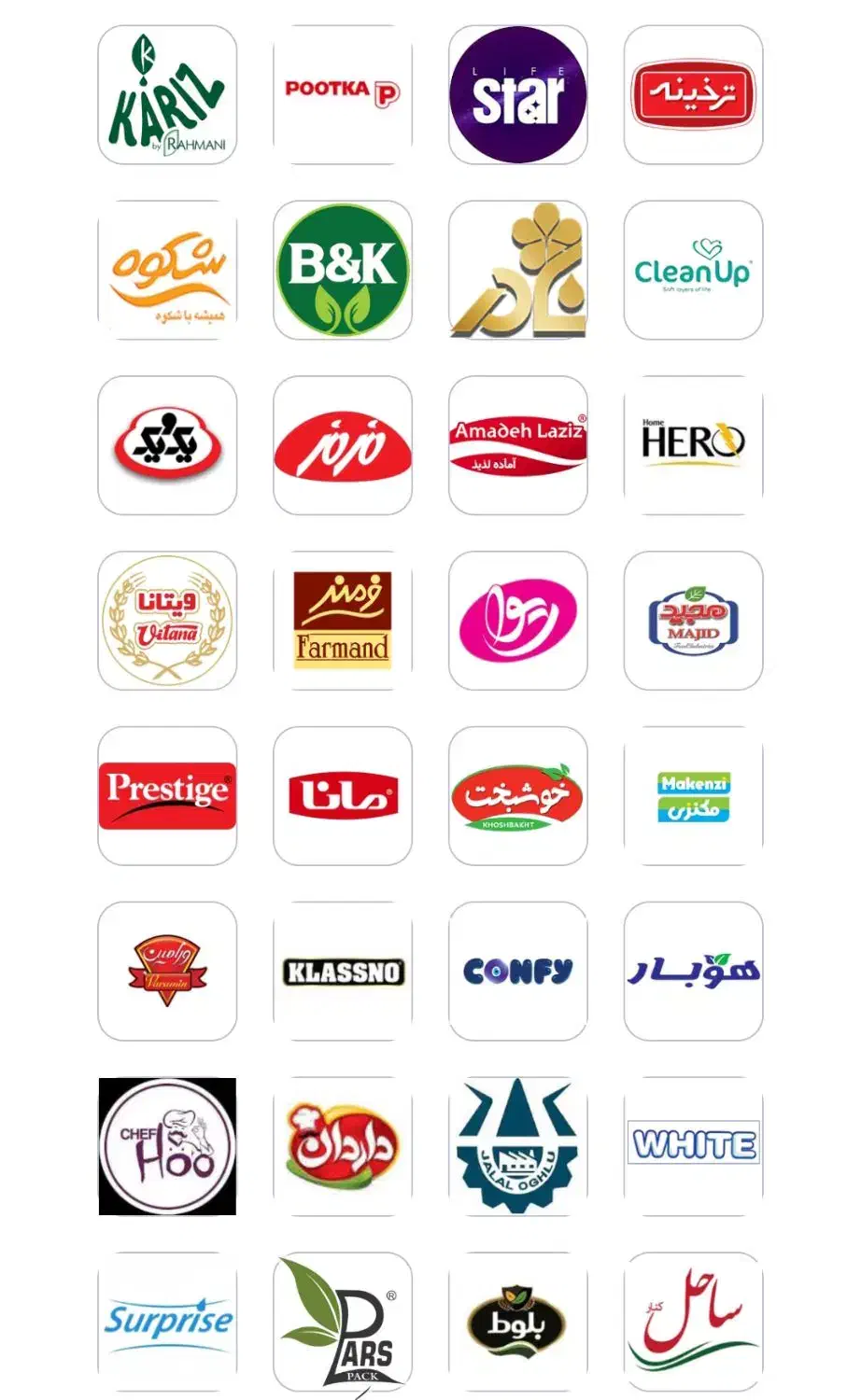Screen dimensions: 861x1400
Task: View the Pars Pack brand tile
Action: pyautogui.click(x=343, y=1323)
